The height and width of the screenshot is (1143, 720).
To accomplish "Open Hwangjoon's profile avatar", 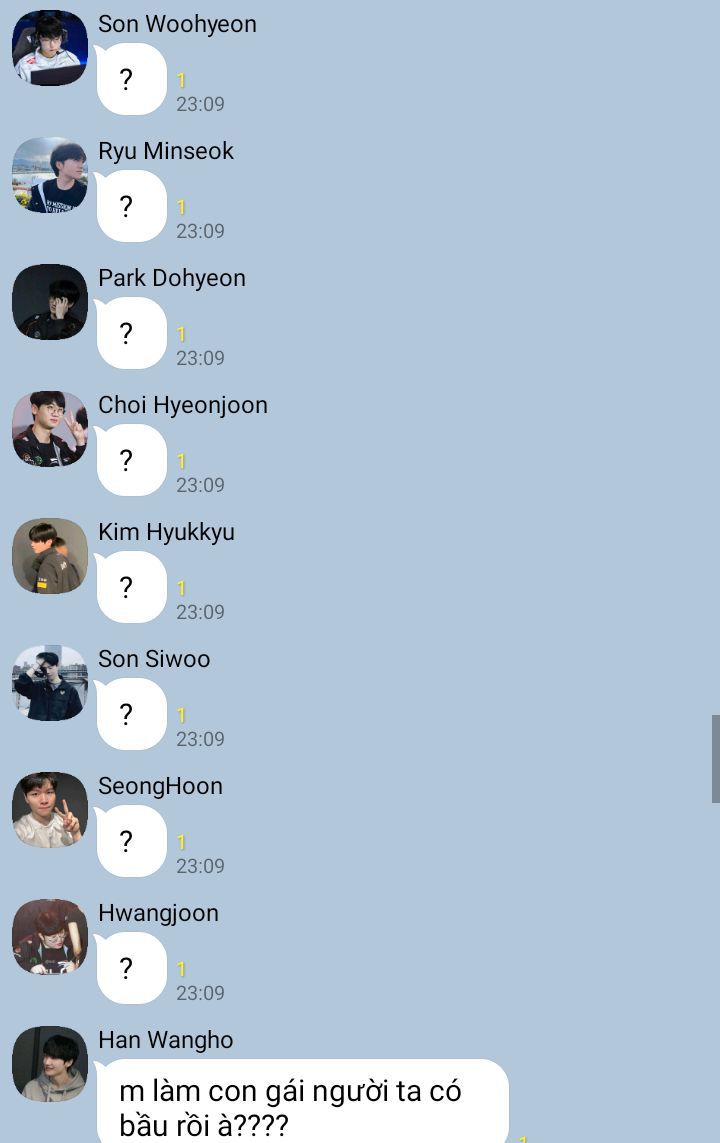I will (x=50, y=937).
